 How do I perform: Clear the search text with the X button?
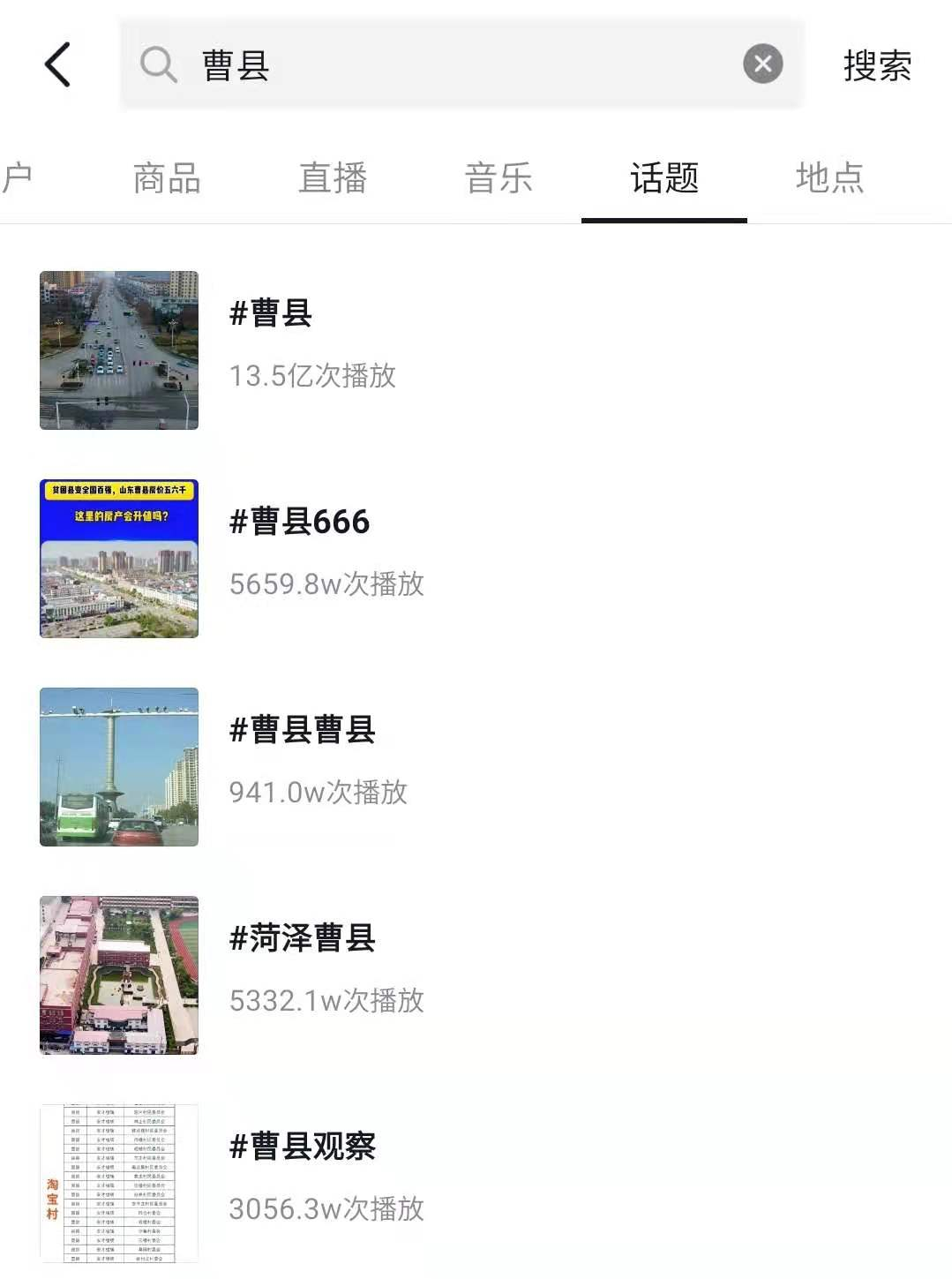click(x=762, y=64)
